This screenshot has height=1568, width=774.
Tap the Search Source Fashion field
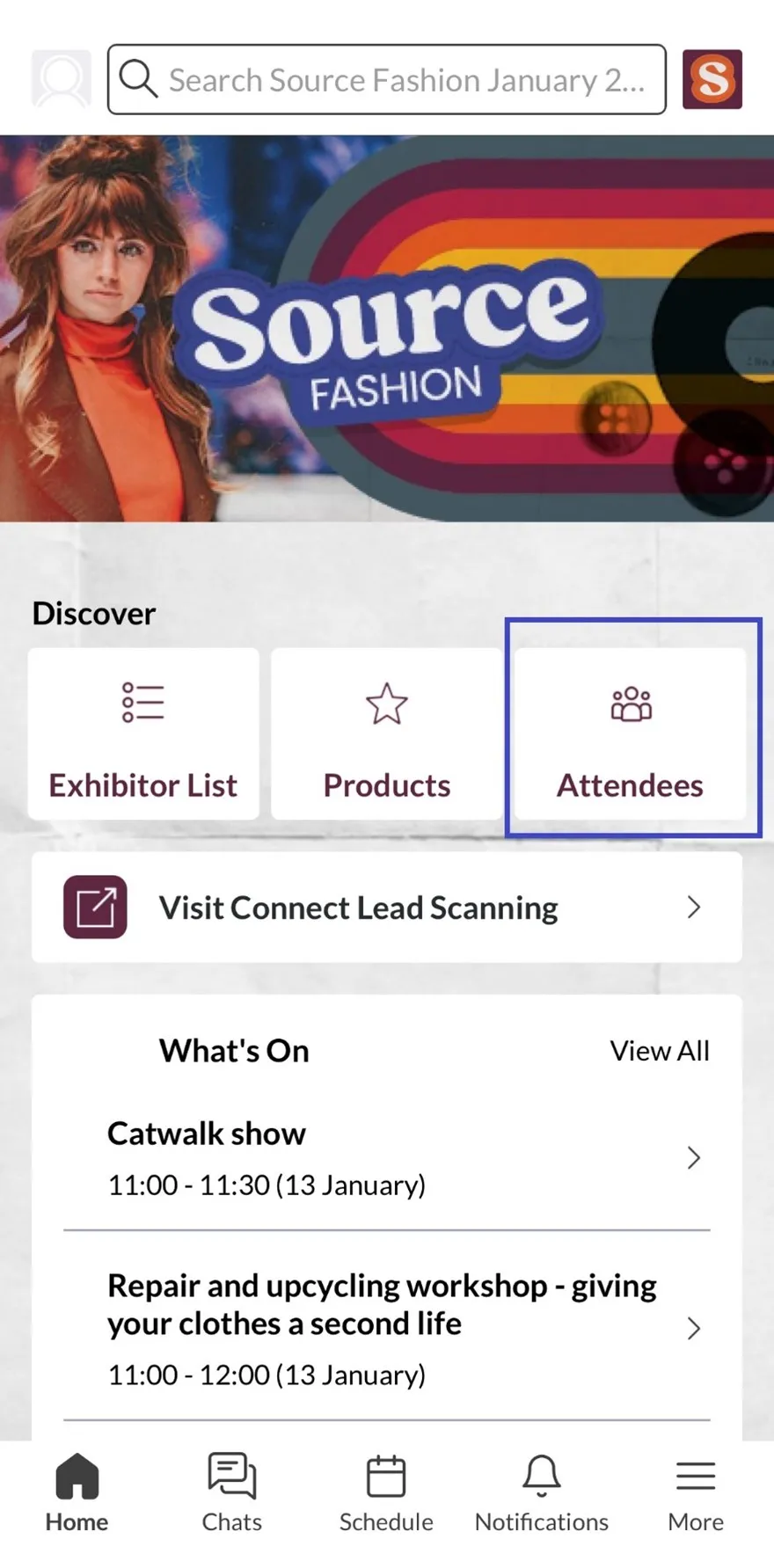[x=387, y=80]
